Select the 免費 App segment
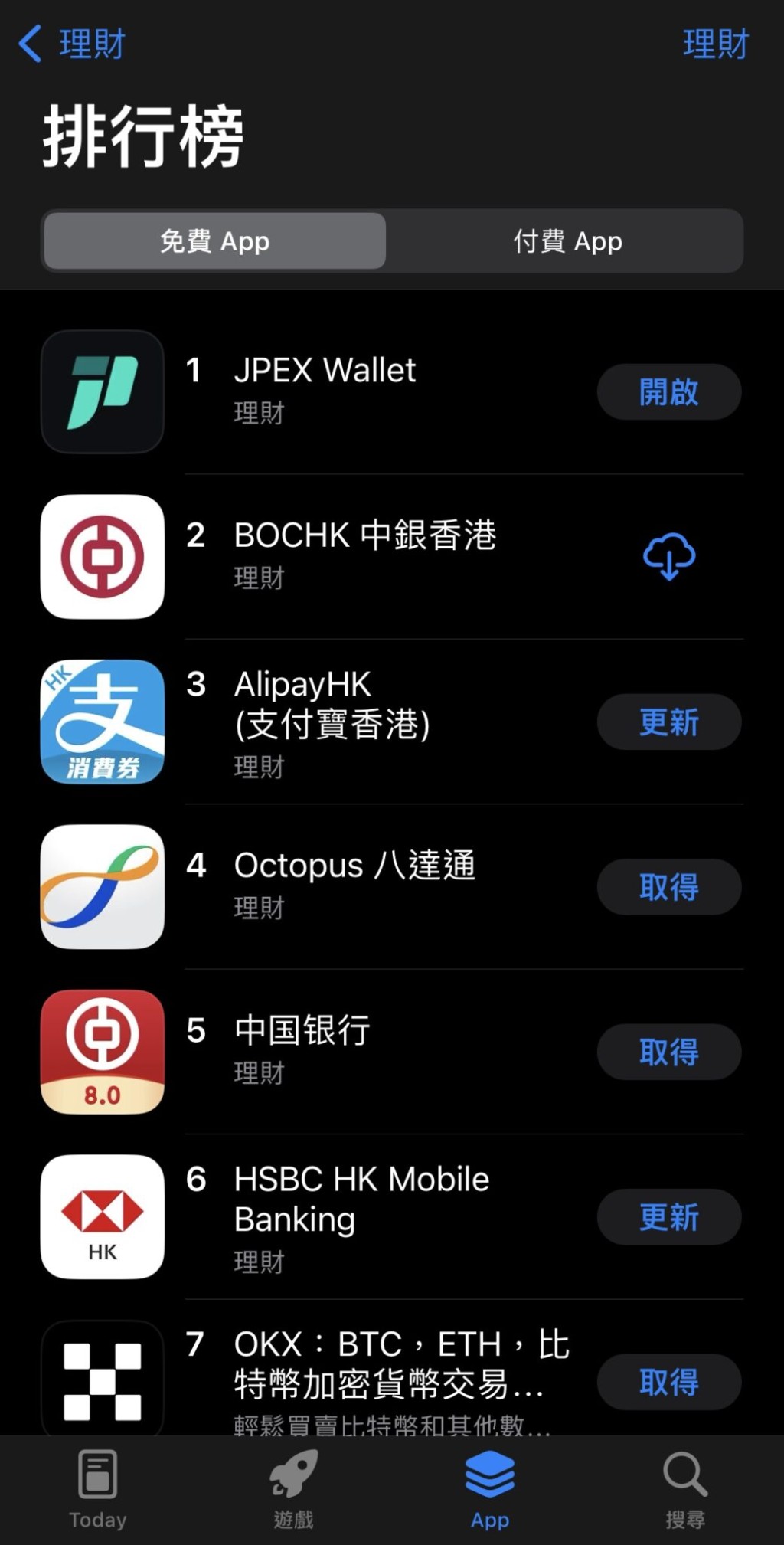Image resolution: width=784 pixels, height=1545 pixels. [214, 241]
